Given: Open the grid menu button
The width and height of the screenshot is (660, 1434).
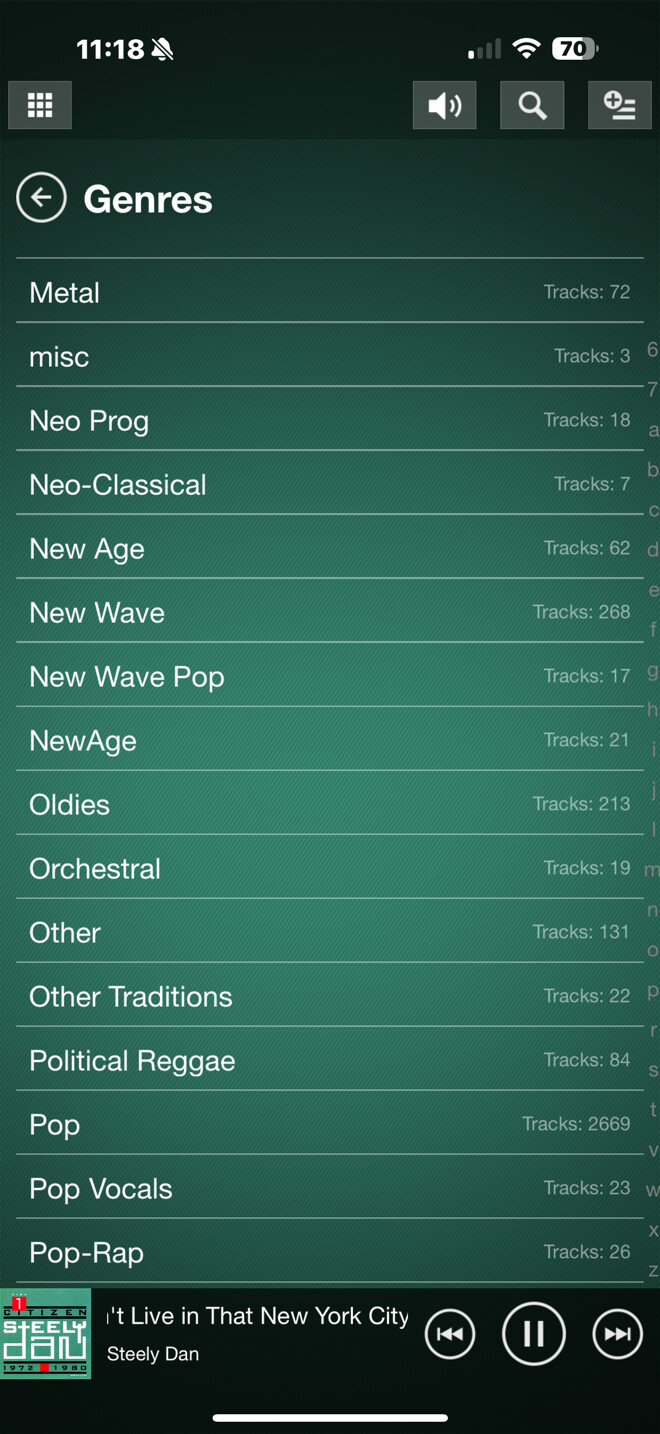Looking at the screenshot, I should click(40, 105).
